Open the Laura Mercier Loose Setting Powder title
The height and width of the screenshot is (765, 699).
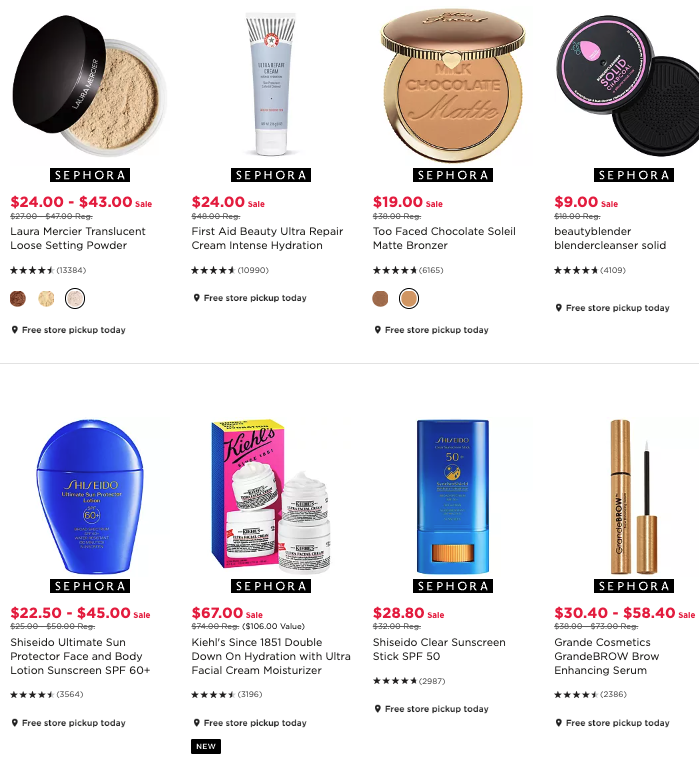click(78, 238)
